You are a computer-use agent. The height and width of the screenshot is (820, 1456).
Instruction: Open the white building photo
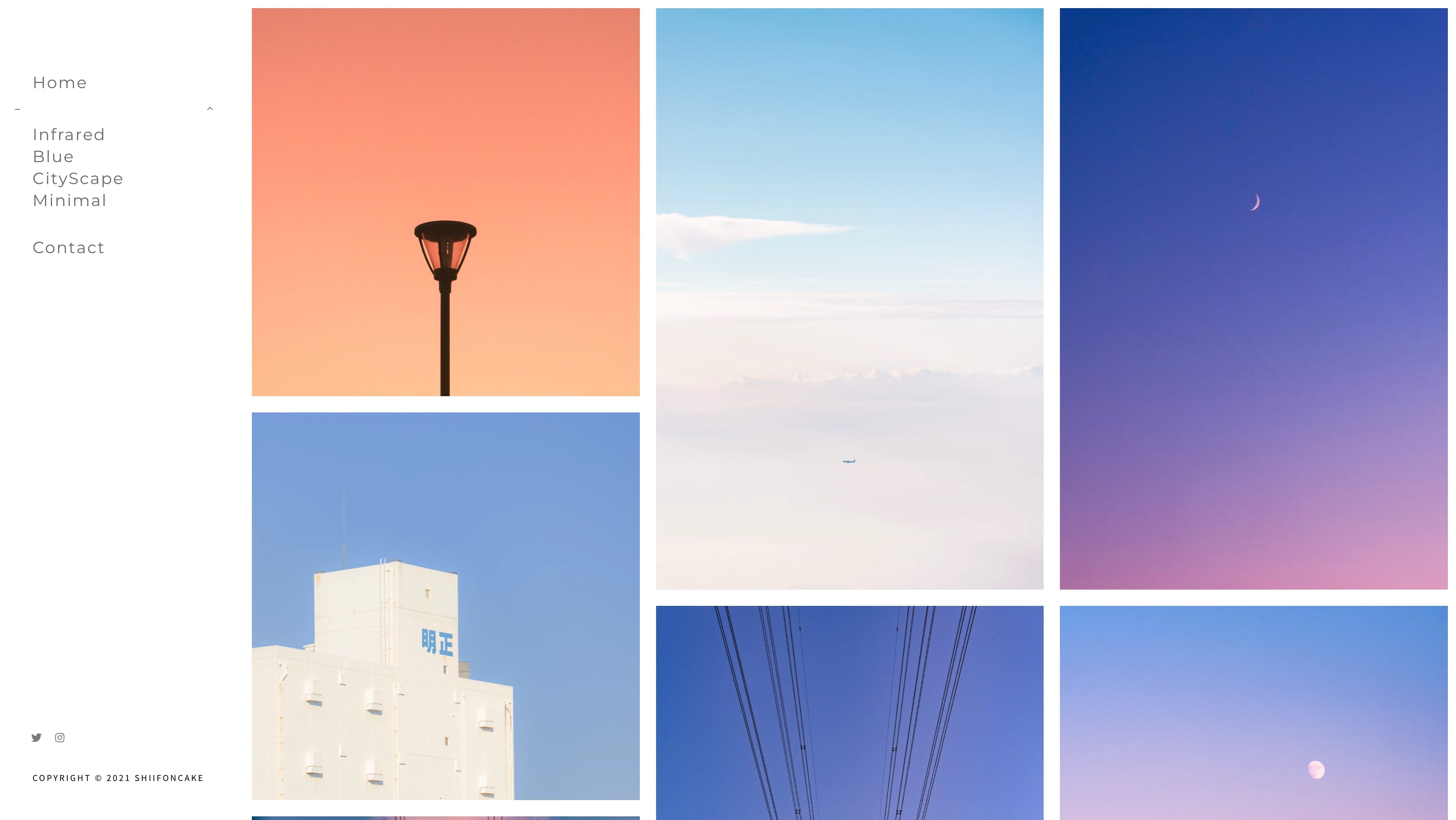point(445,606)
